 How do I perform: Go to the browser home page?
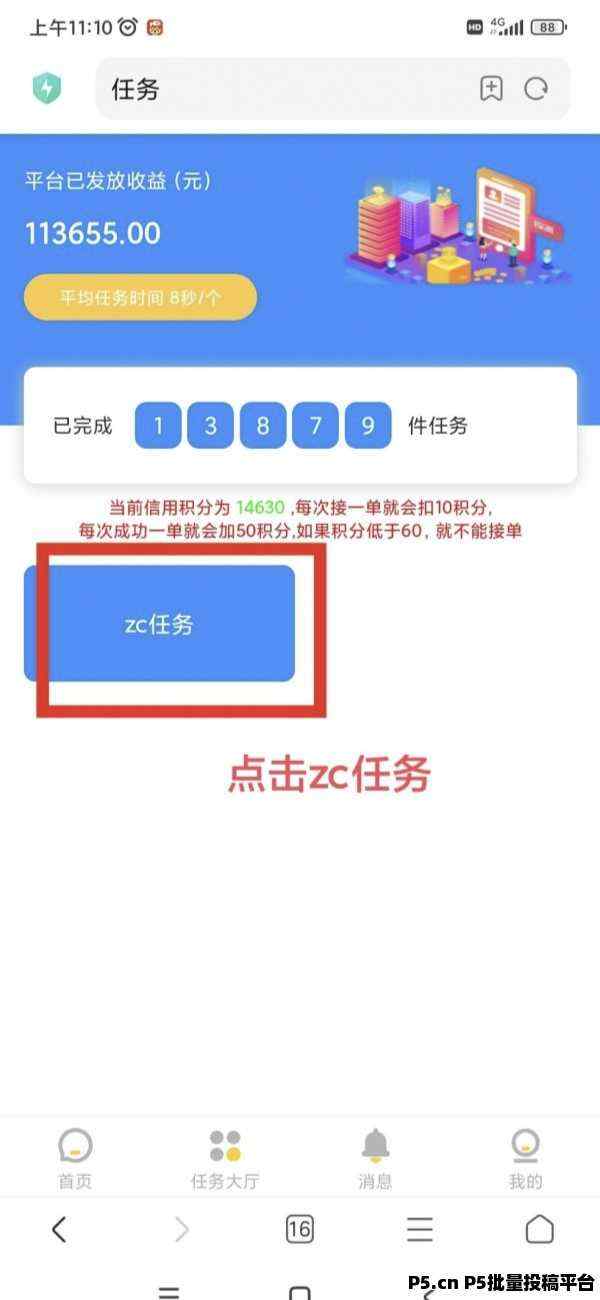[x=540, y=1229]
